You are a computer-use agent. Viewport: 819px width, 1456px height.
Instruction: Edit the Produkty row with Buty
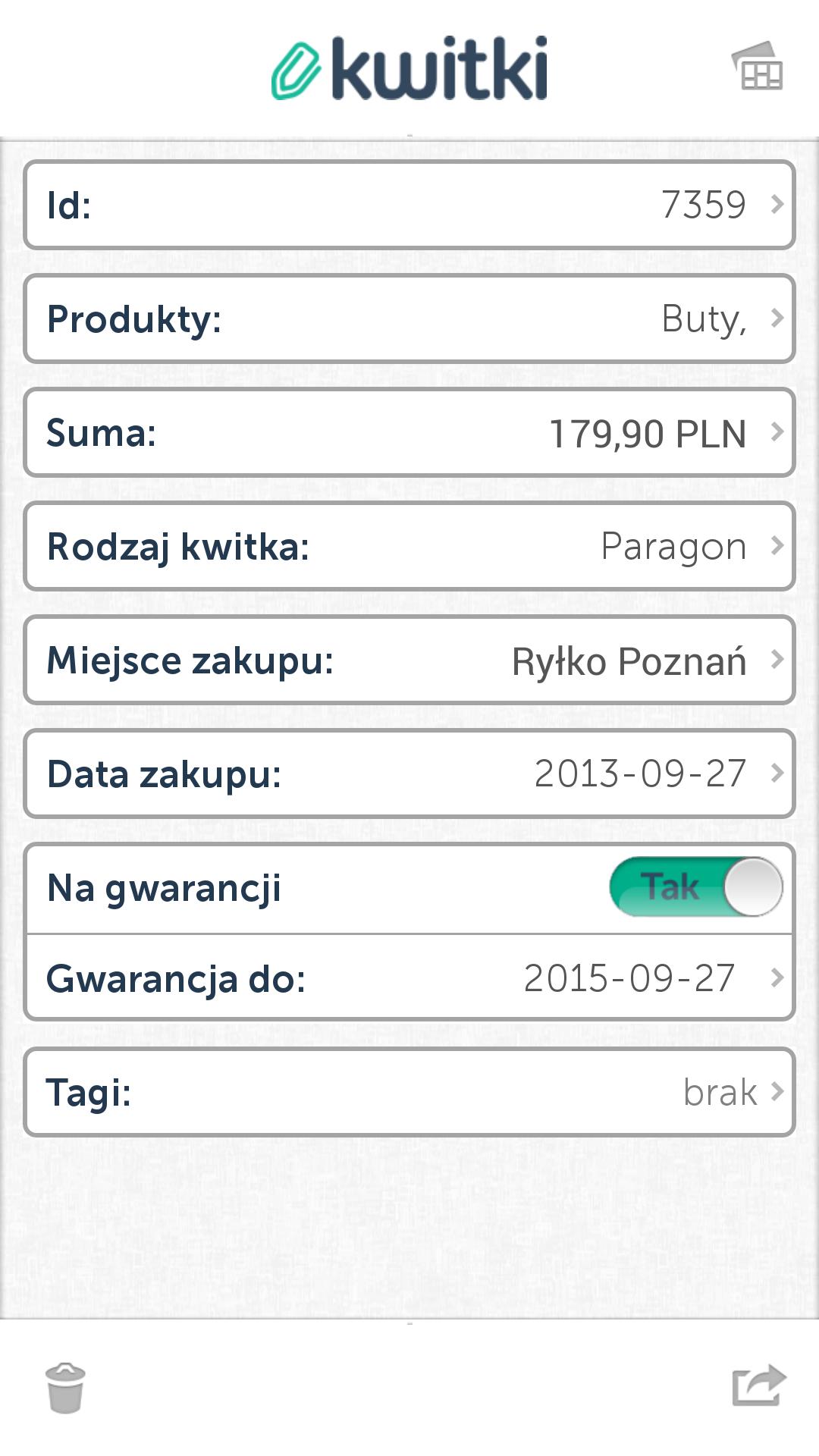click(x=409, y=318)
